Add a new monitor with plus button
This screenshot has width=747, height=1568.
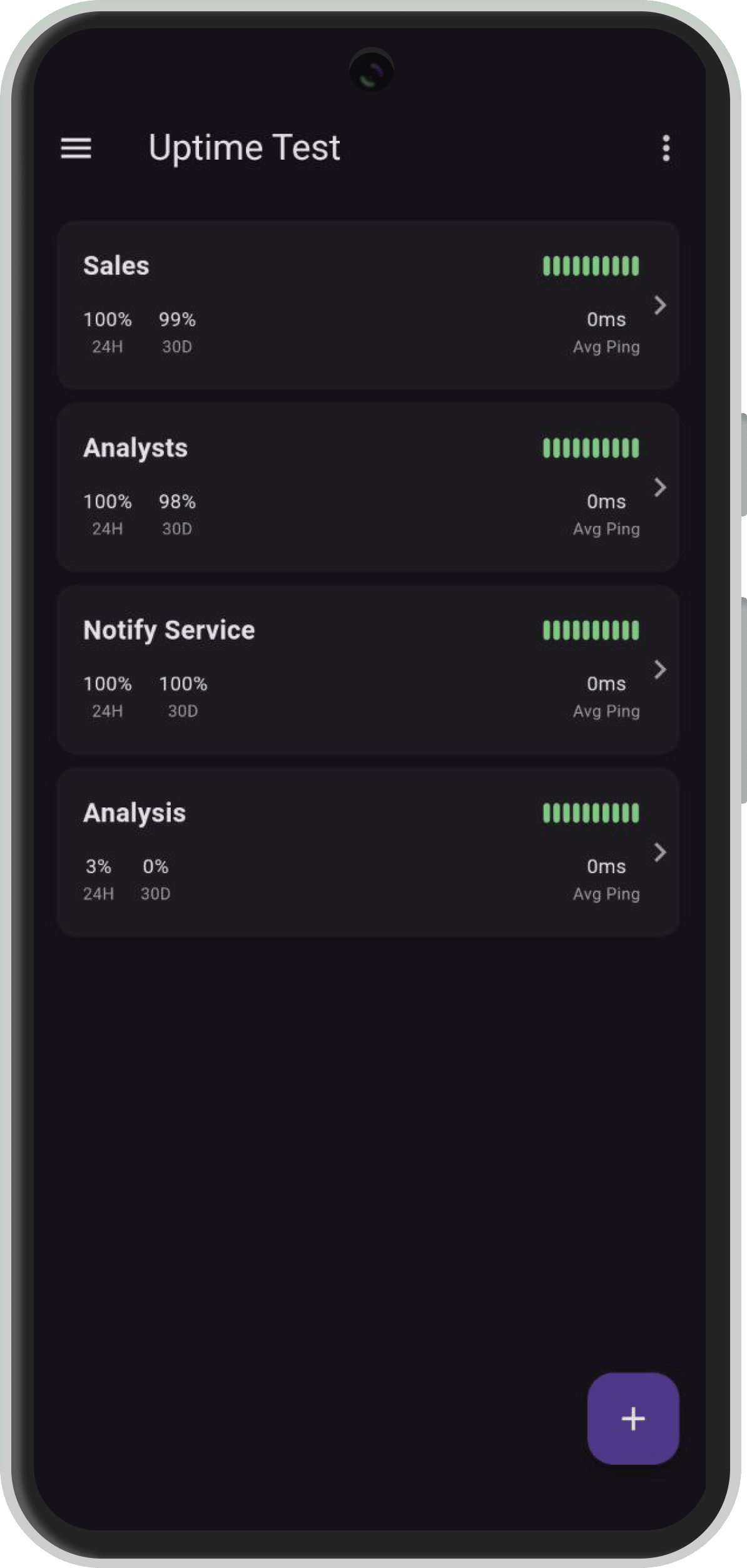click(633, 1419)
